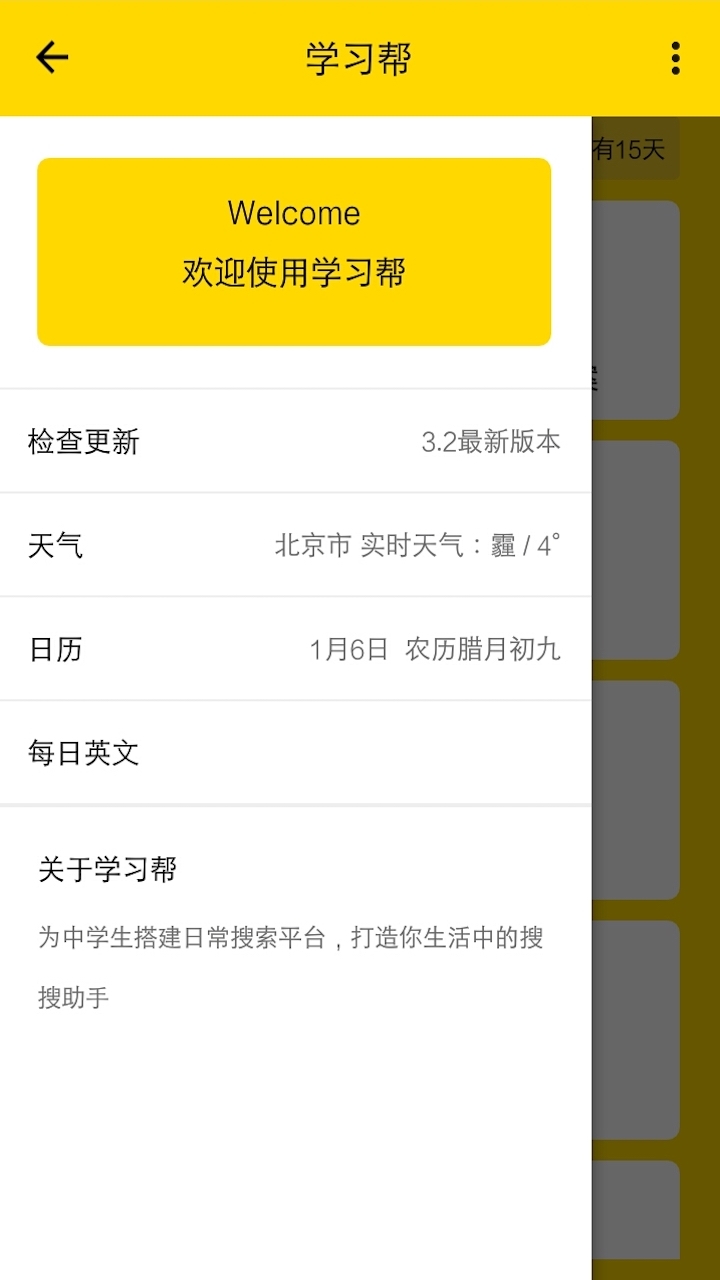Open the 每日英文 row
Image resolution: width=720 pixels, height=1280 pixels.
pyautogui.click(x=295, y=753)
